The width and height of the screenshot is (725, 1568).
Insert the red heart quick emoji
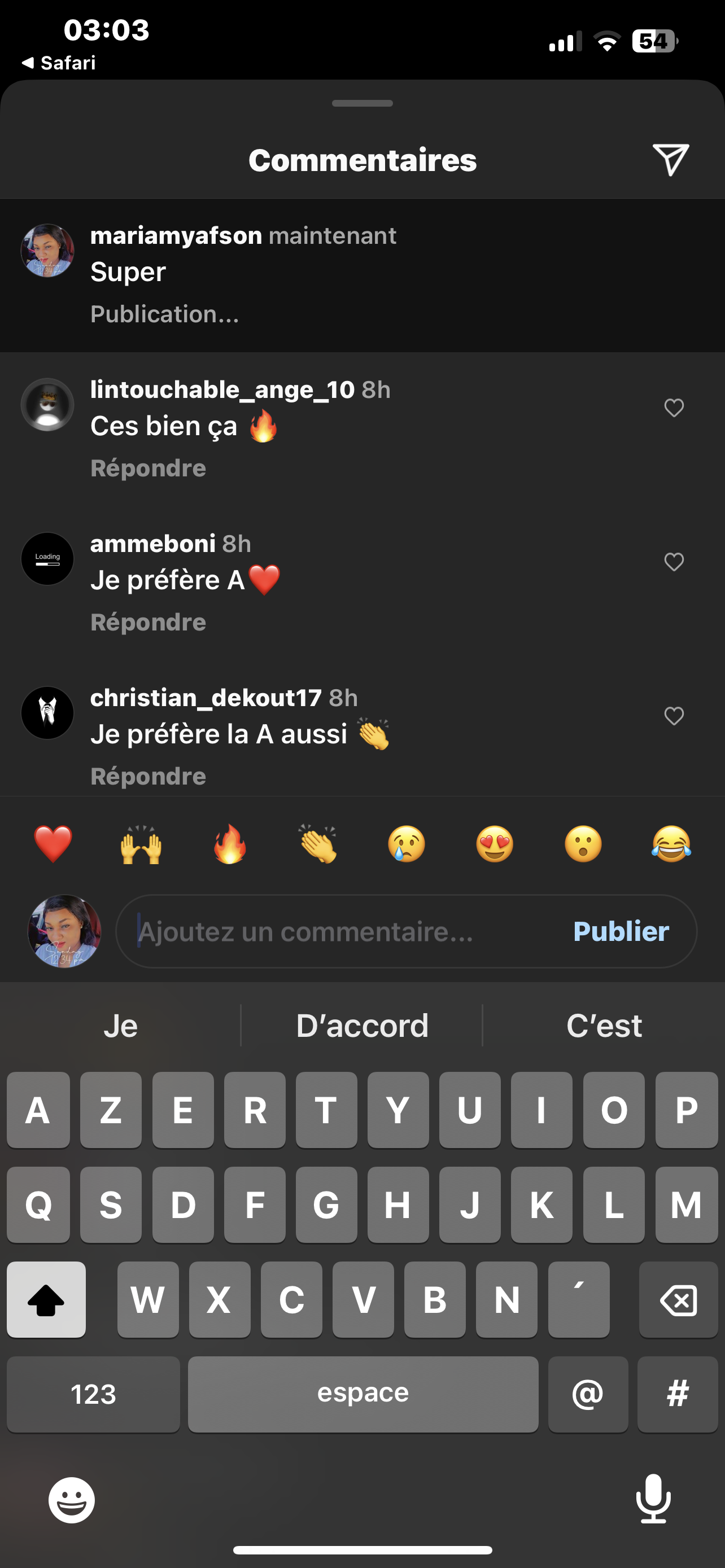click(53, 844)
